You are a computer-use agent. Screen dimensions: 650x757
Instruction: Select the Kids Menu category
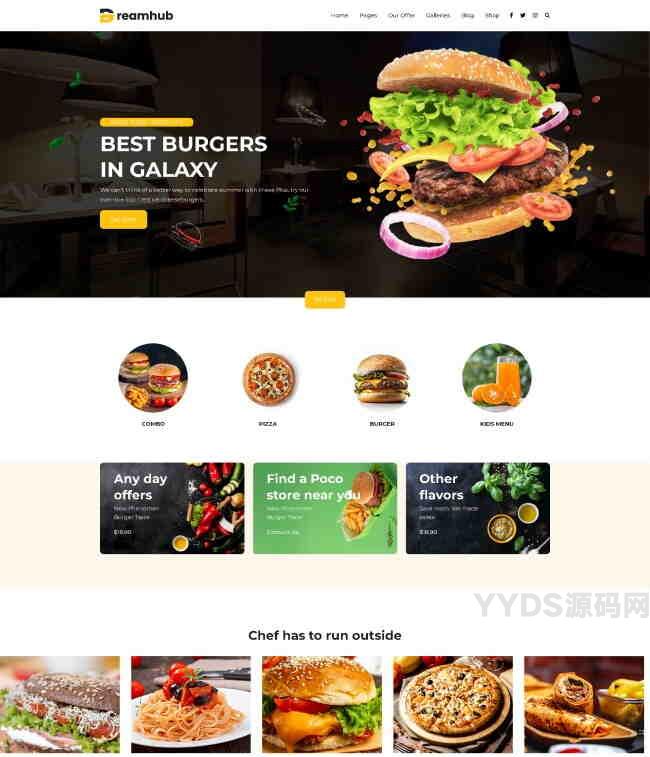click(x=496, y=378)
